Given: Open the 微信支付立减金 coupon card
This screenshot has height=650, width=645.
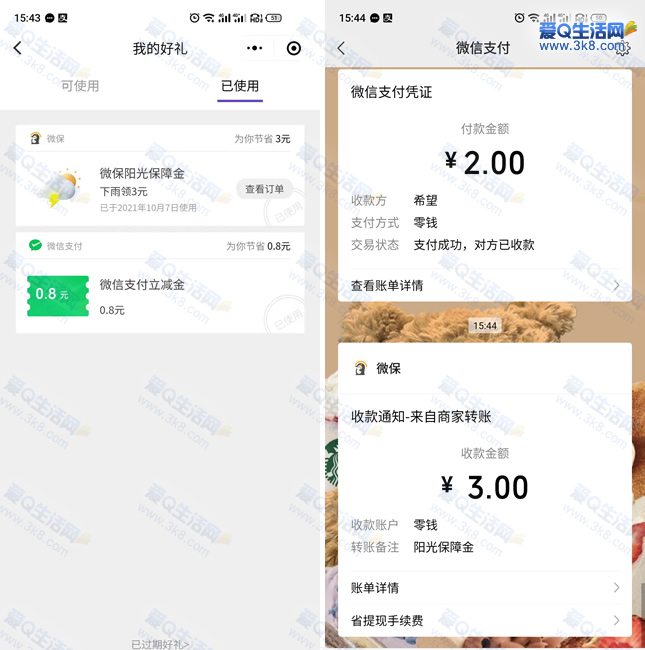Looking at the screenshot, I should click(x=160, y=296).
